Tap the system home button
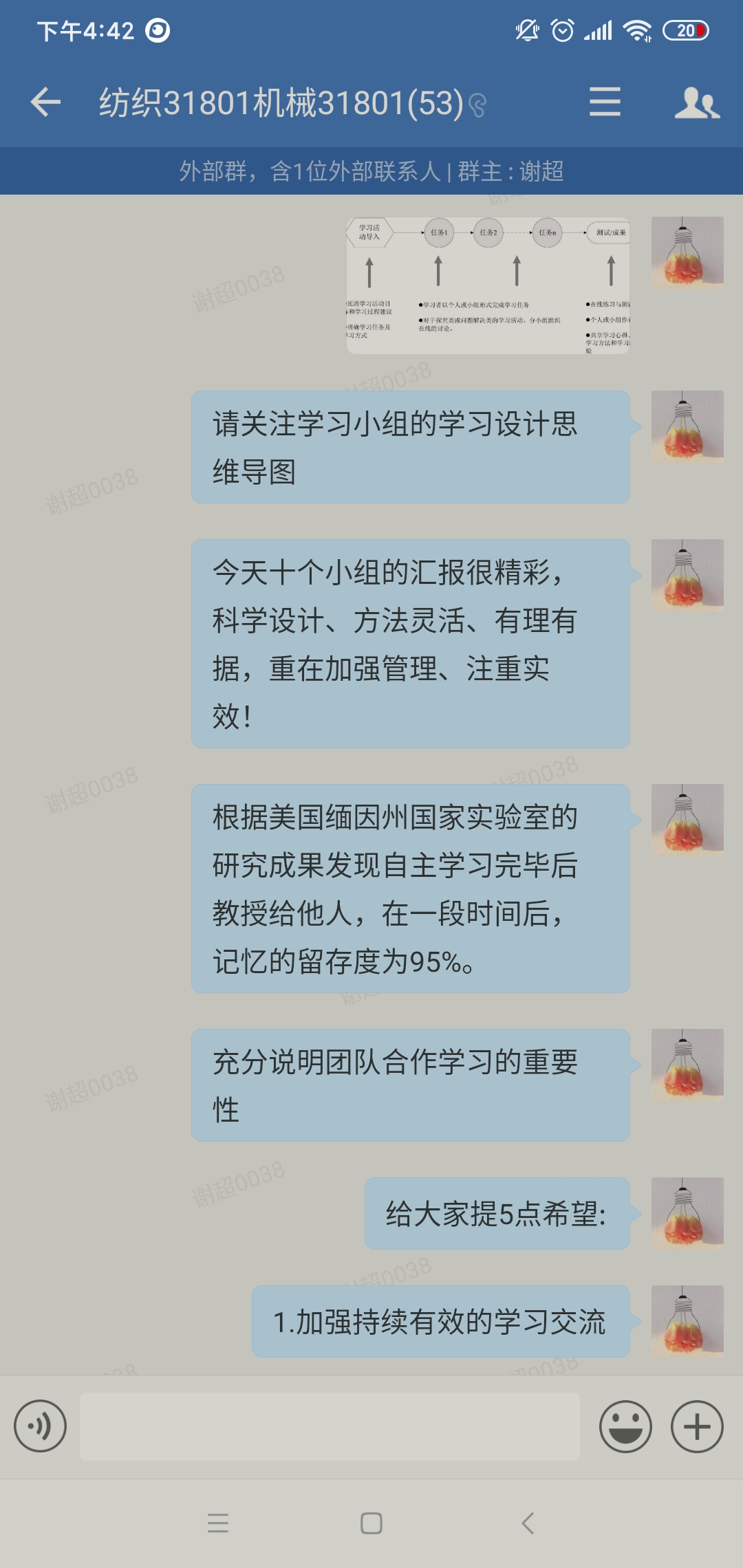The height and width of the screenshot is (1568, 743). (x=371, y=1523)
